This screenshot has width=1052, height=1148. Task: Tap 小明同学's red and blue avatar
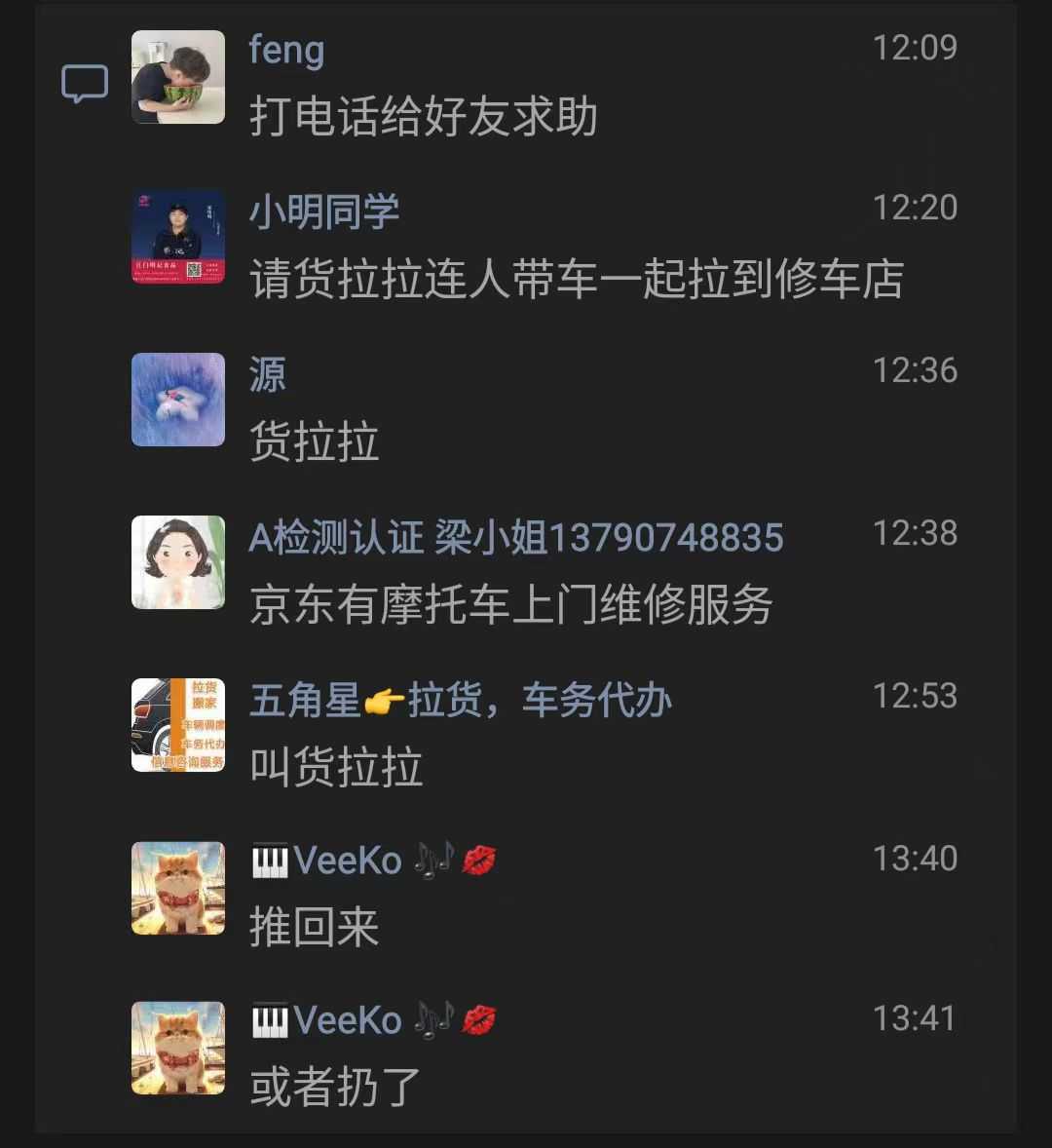coord(178,237)
